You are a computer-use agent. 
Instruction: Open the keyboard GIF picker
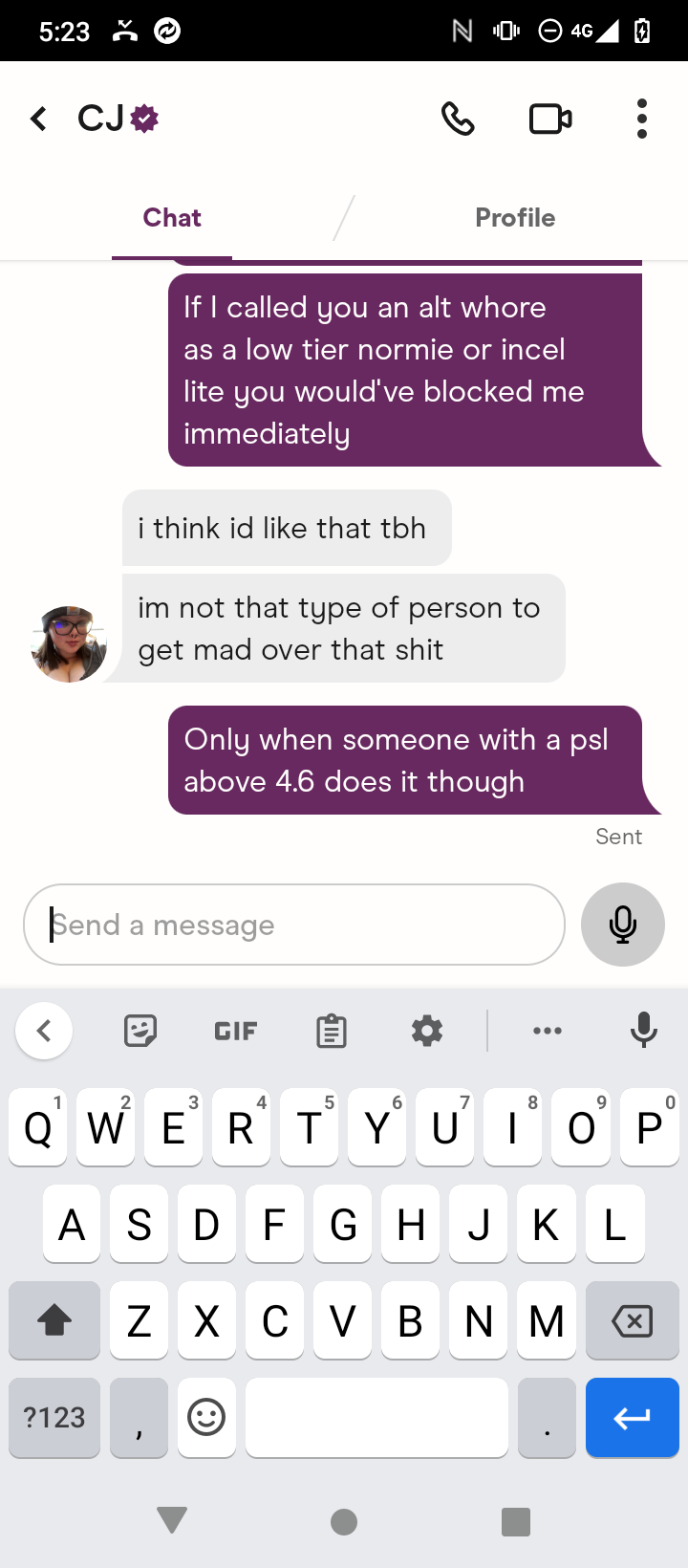pyautogui.click(x=235, y=1031)
